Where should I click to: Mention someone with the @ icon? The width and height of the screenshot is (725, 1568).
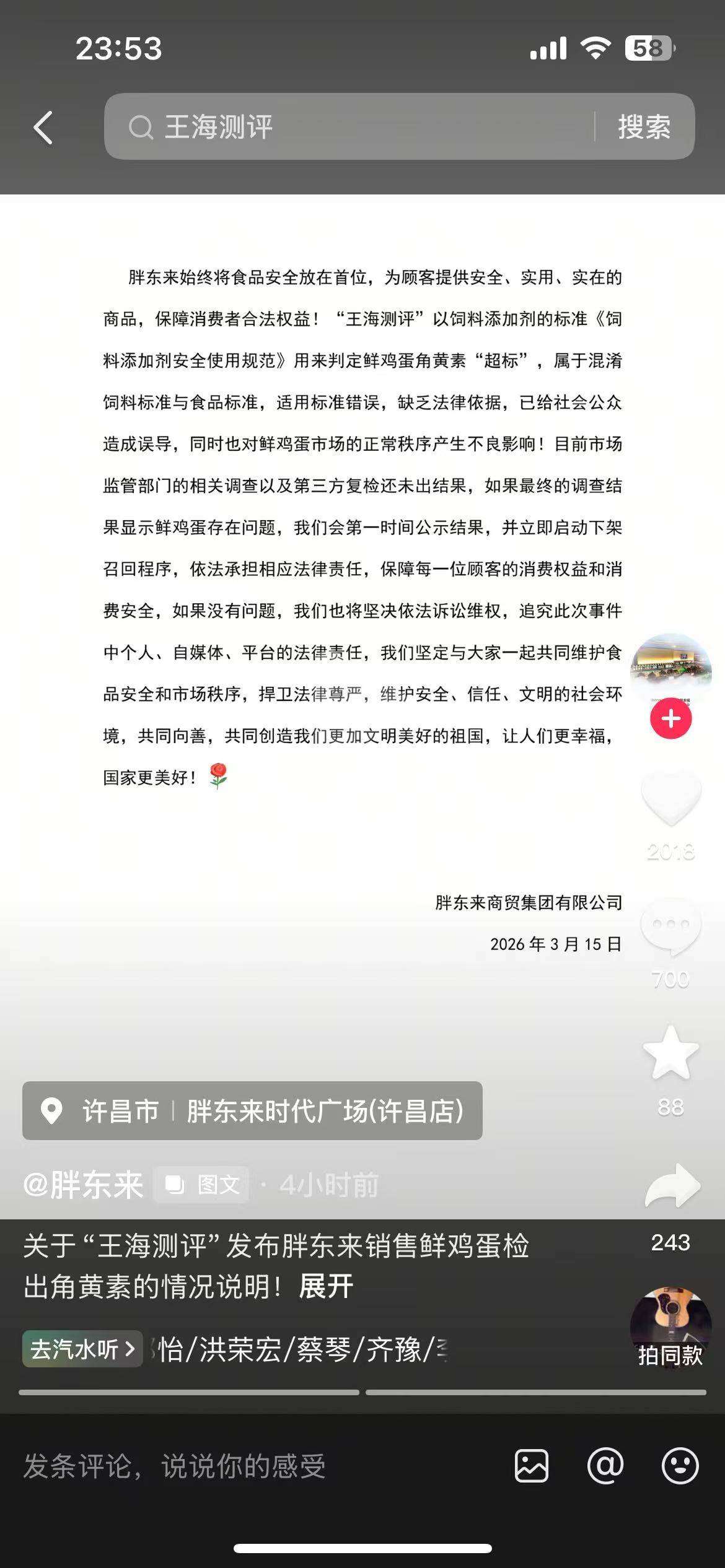pyautogui.click(x=605, y=1466)
